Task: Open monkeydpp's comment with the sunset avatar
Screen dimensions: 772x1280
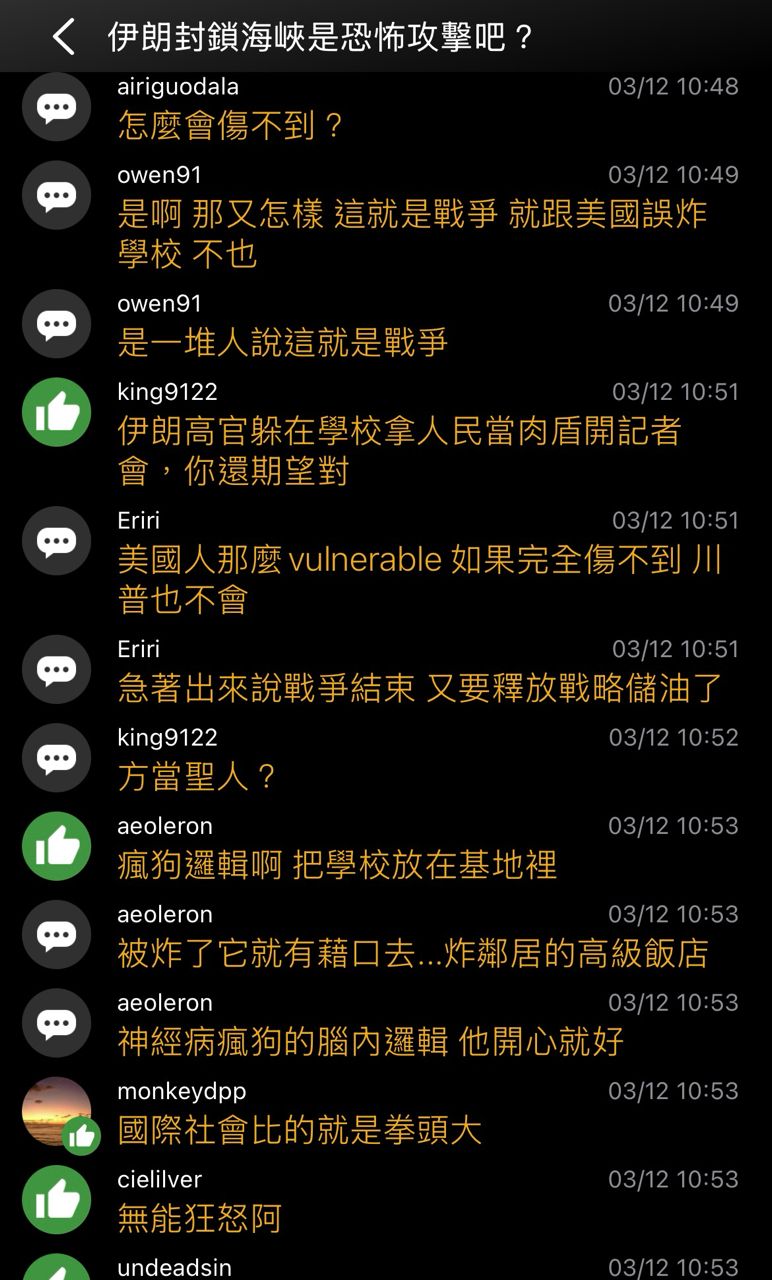Action: 299,1130
